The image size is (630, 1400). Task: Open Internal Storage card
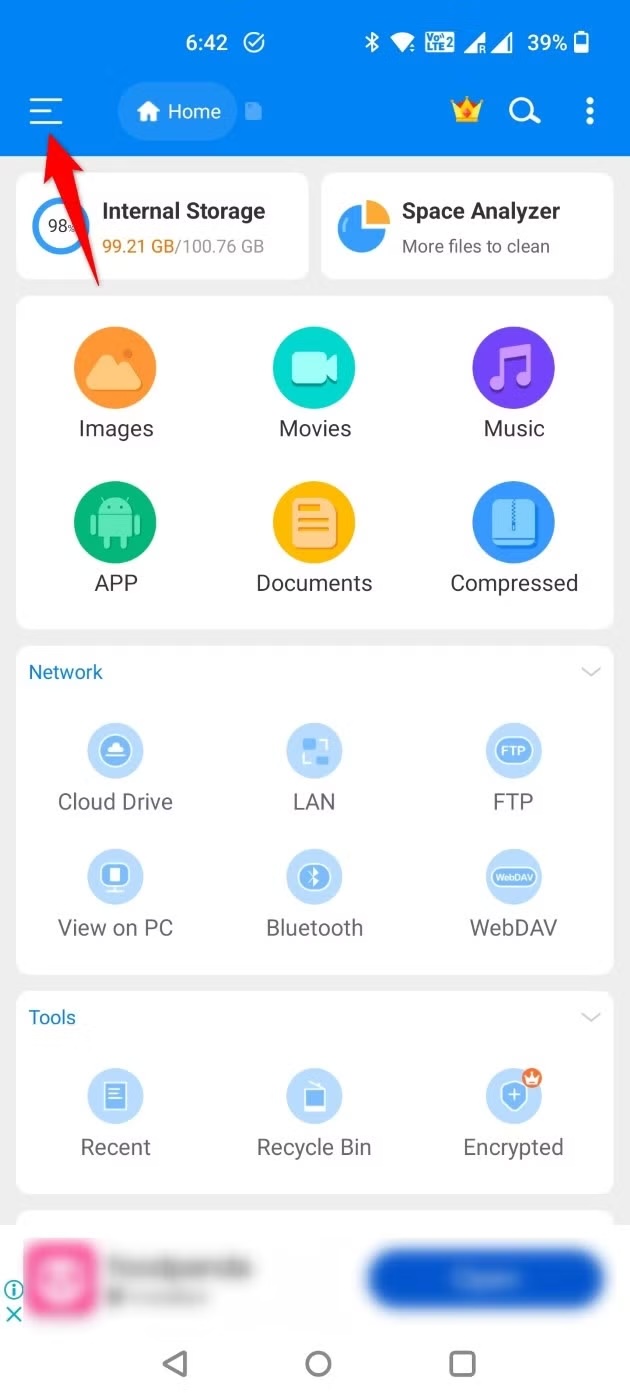pos(162,226)
